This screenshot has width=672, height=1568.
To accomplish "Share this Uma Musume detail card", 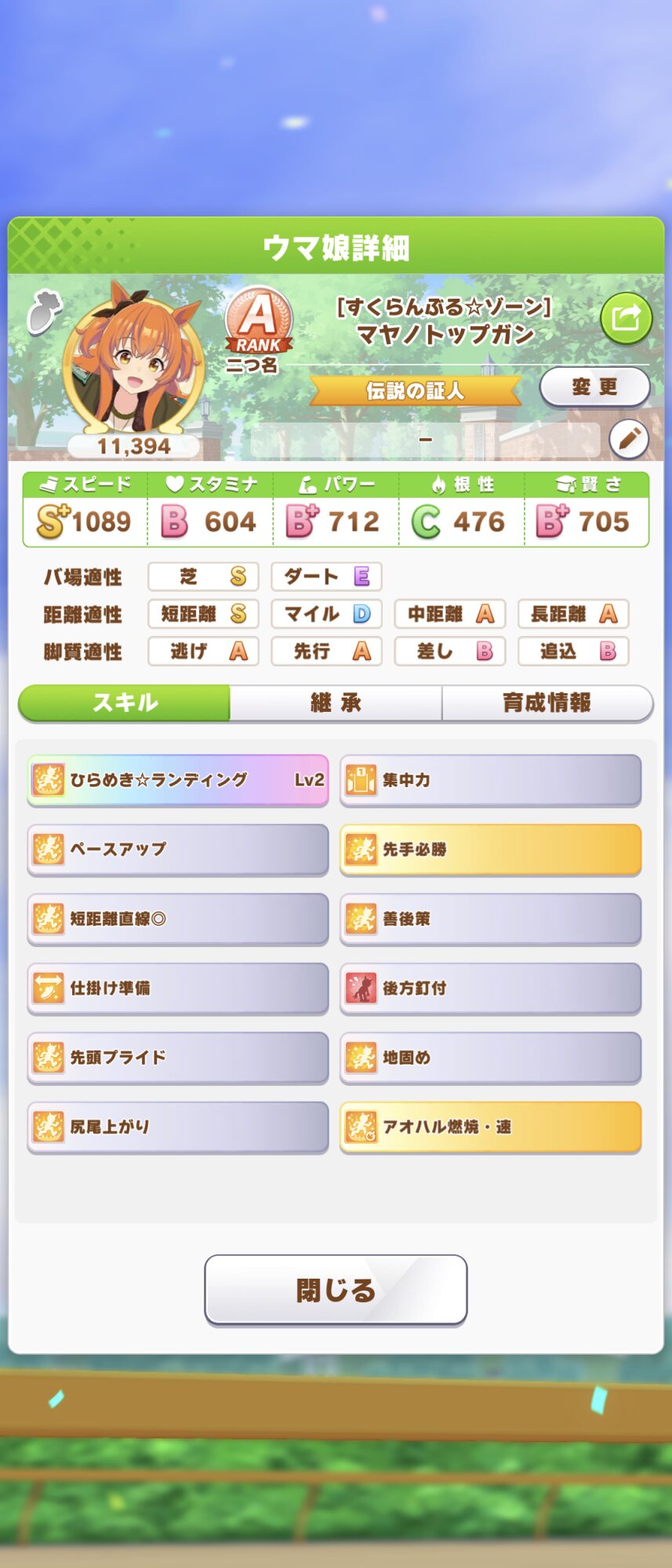I will coord(626,318).
